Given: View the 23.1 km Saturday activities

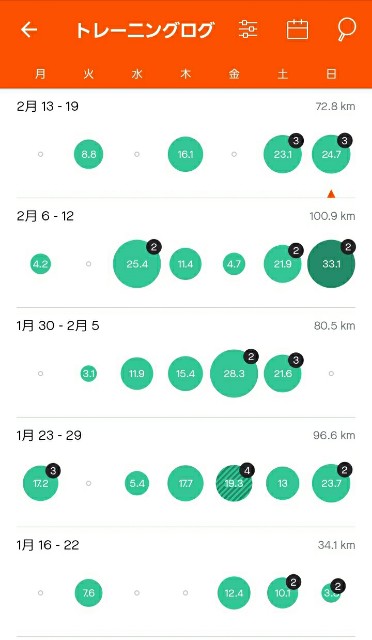Looking at the screenshot, I should 283,154.
